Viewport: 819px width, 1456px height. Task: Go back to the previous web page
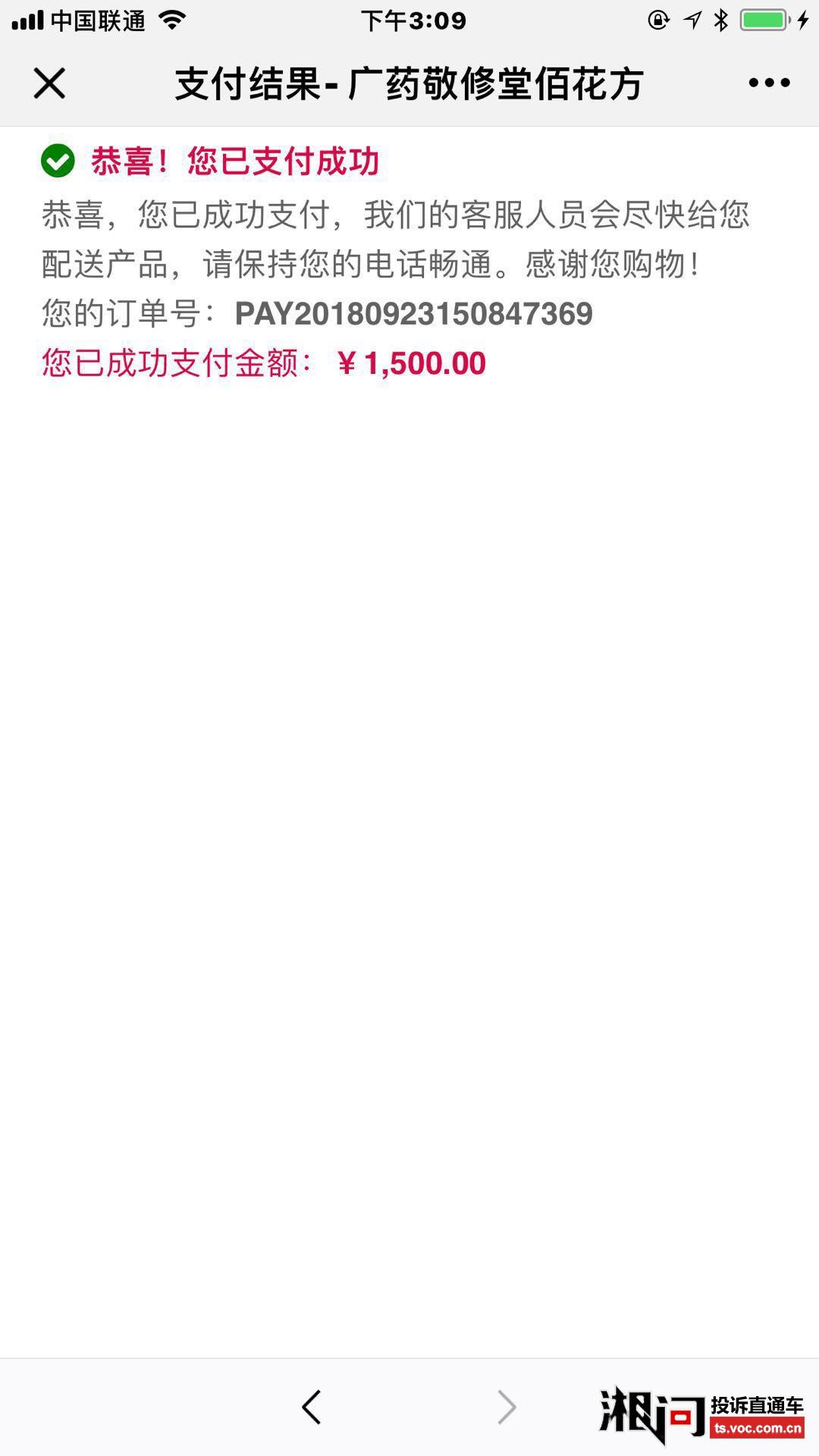tap(312, 1407)
